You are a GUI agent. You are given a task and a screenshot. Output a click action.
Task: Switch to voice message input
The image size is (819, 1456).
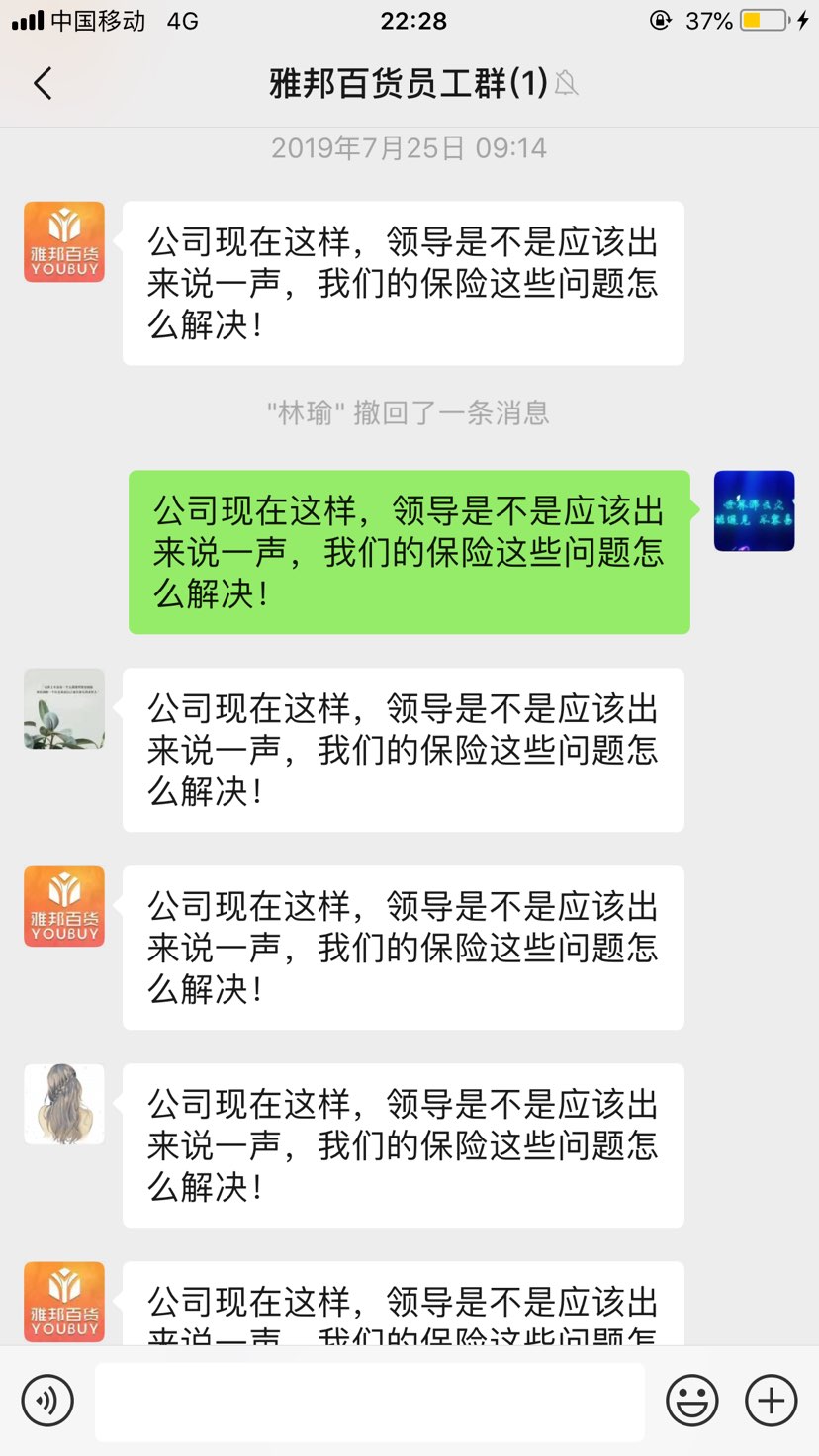click(x=47, y=1402)
